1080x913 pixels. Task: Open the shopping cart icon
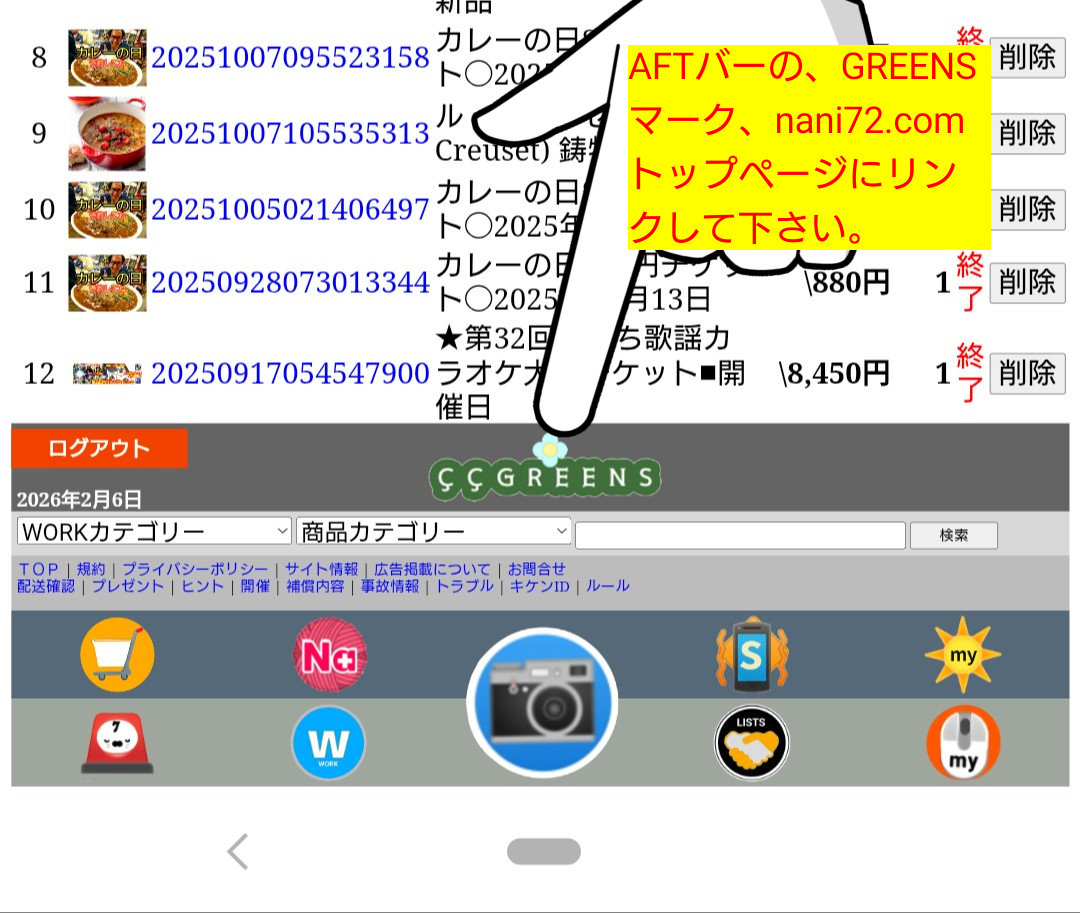click(117, 655)
